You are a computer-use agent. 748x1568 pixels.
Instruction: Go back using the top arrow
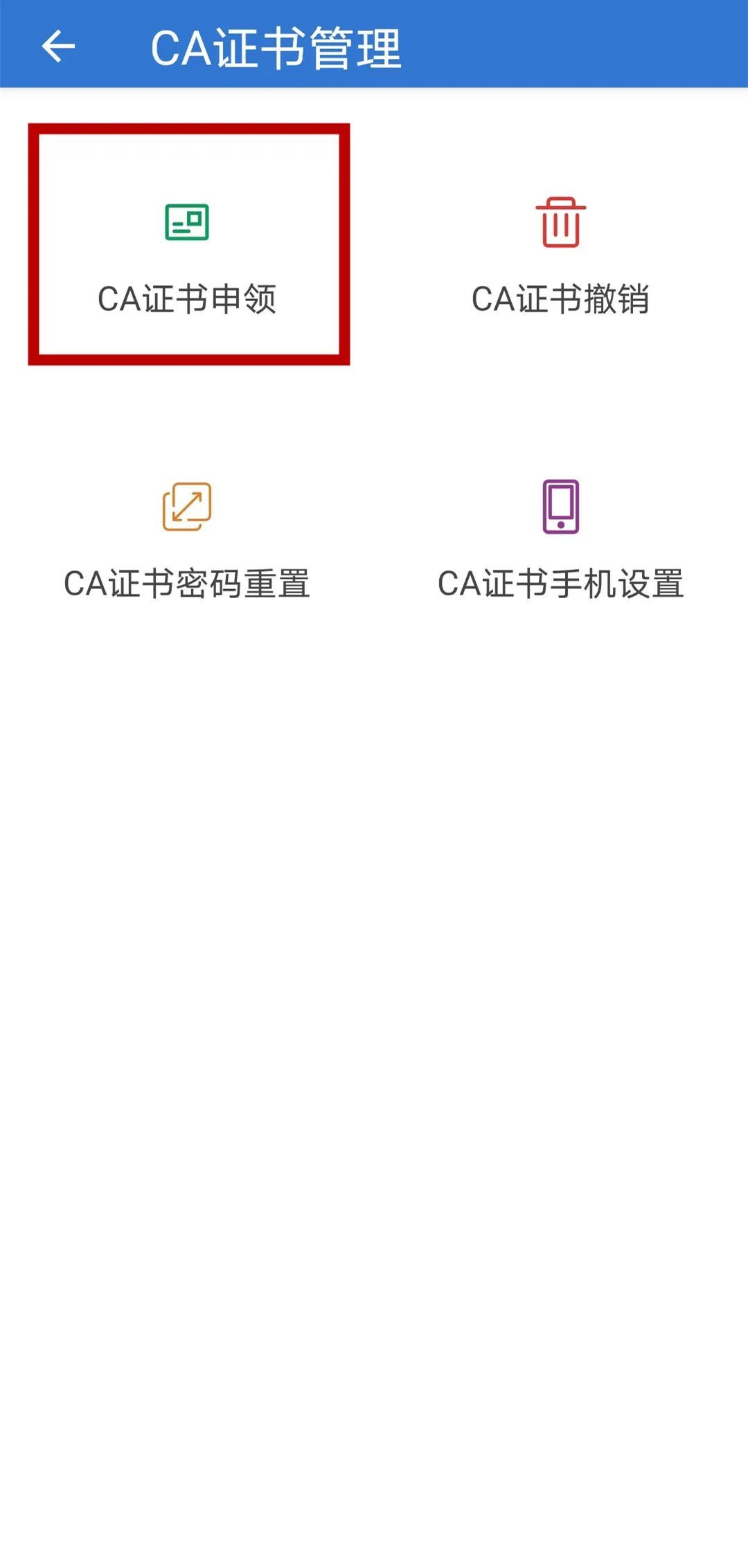coord(58,47)
